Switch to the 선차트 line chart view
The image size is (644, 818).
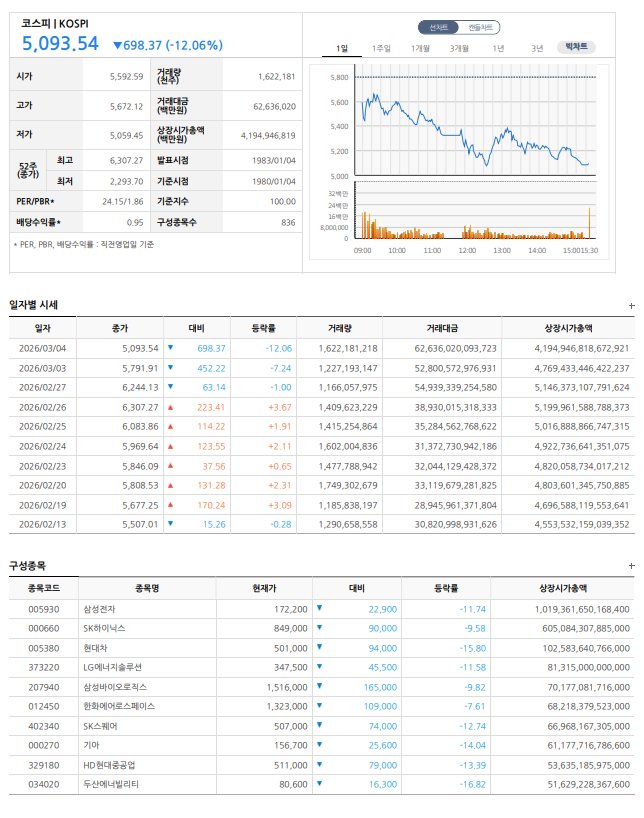[x=438, y=27]
